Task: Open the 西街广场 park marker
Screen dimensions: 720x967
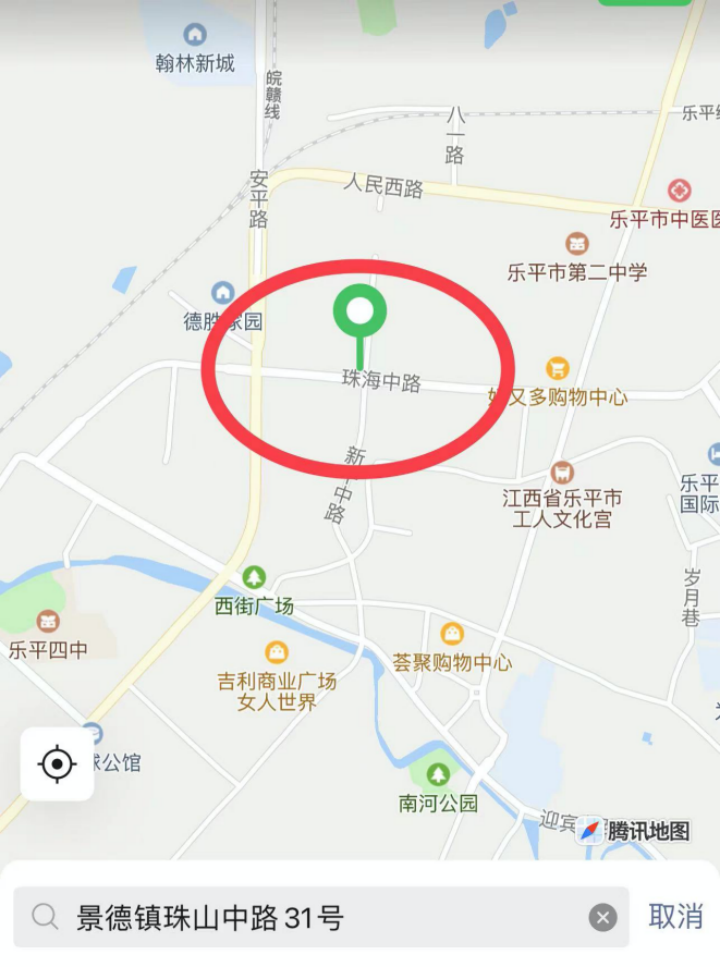Action: tap(254, 577)
